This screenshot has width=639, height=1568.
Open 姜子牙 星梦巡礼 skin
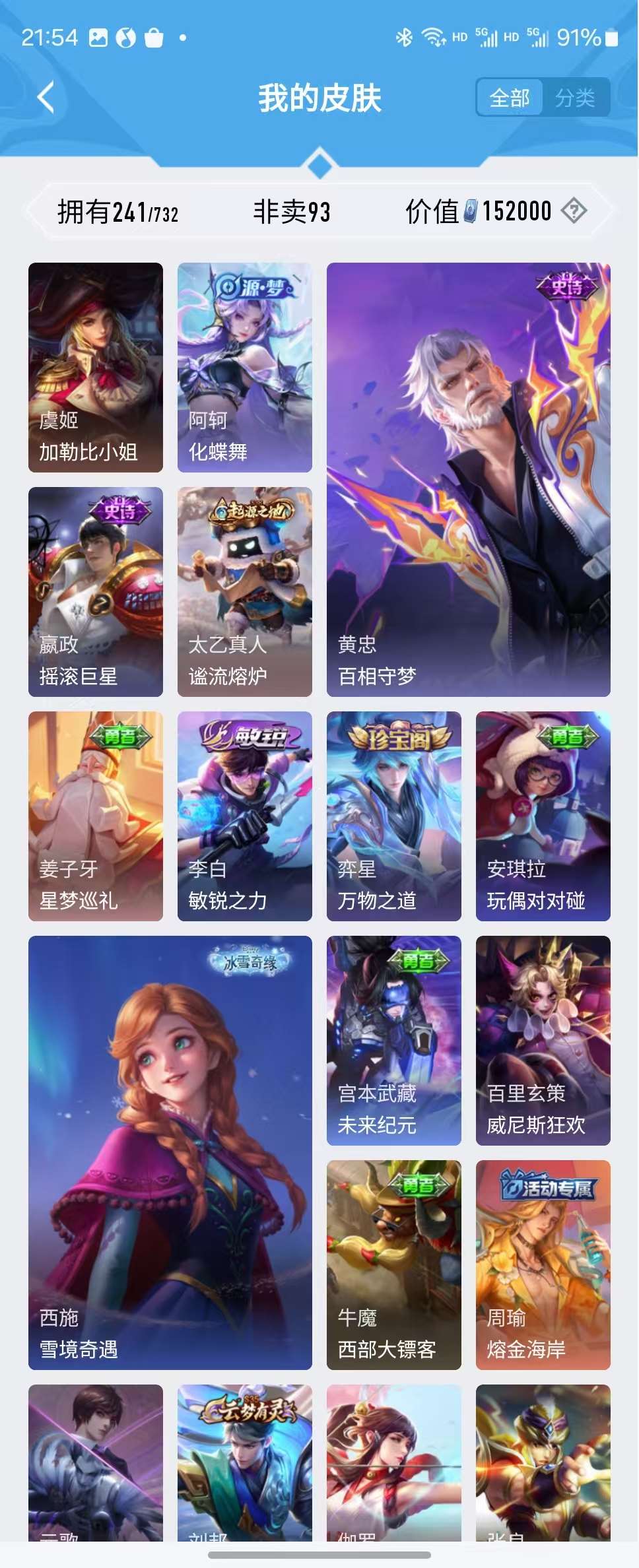click(x=96, y=816)
